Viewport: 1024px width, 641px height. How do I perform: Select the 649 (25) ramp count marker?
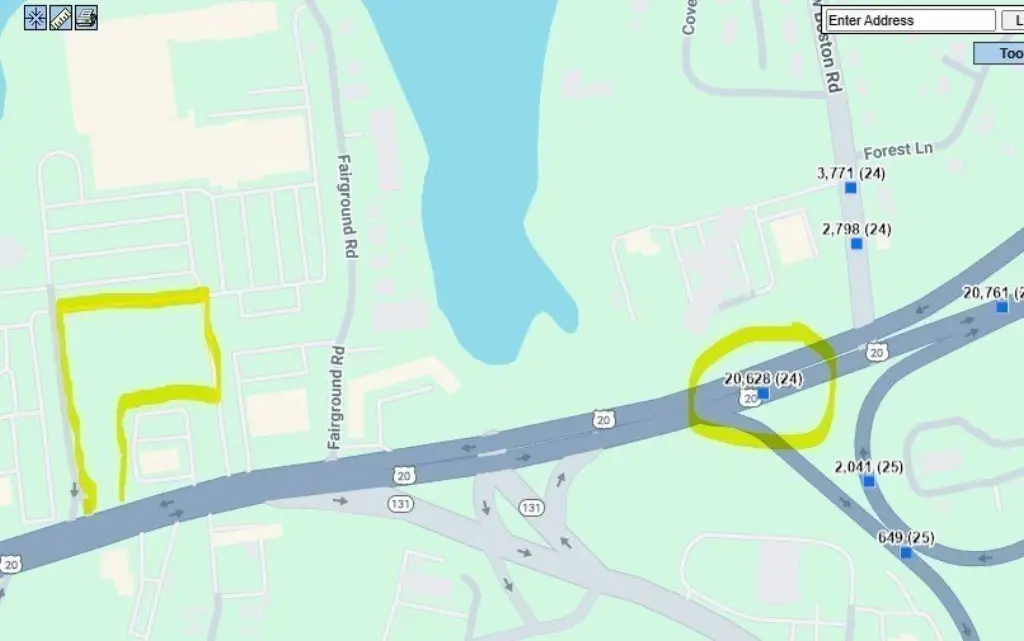coord(905,552)
